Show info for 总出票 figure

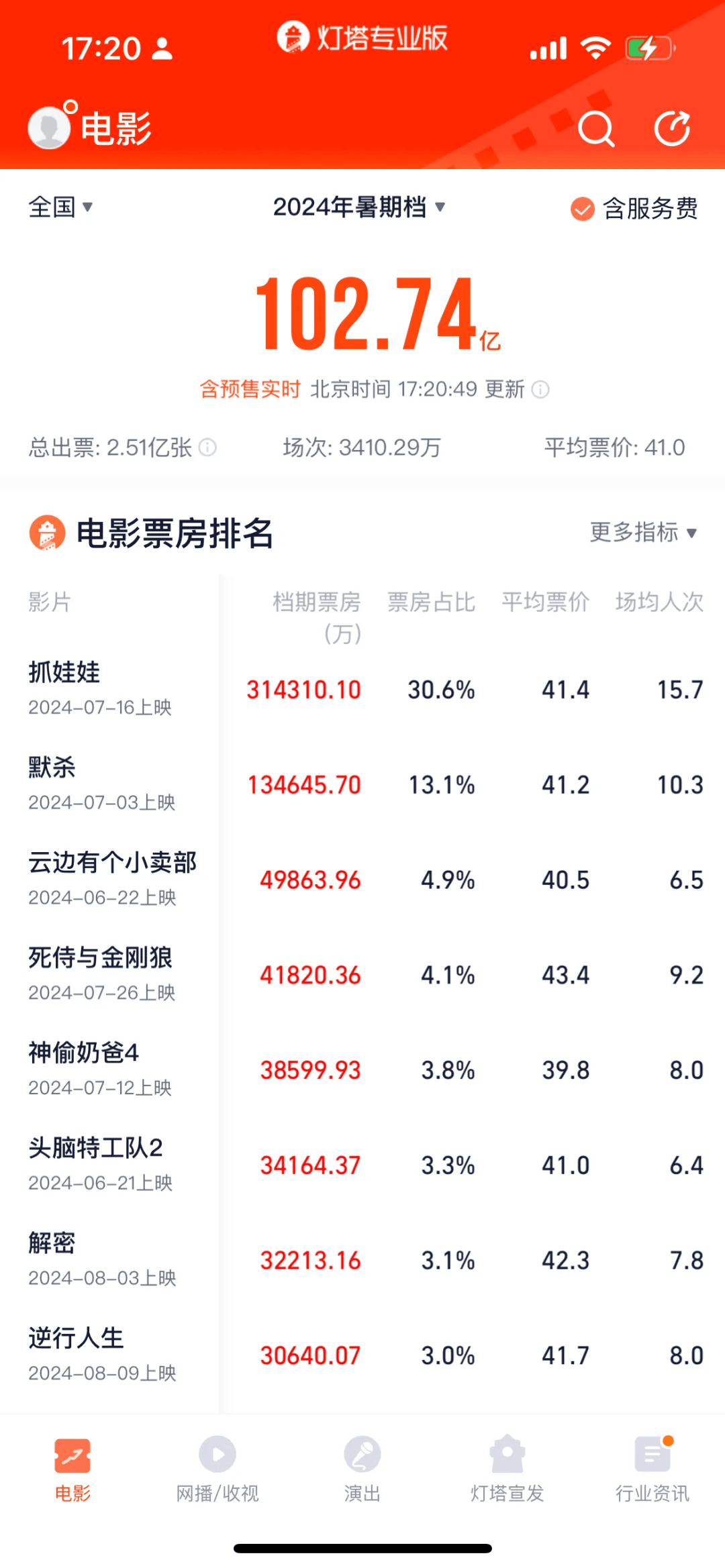pos(208,447)
